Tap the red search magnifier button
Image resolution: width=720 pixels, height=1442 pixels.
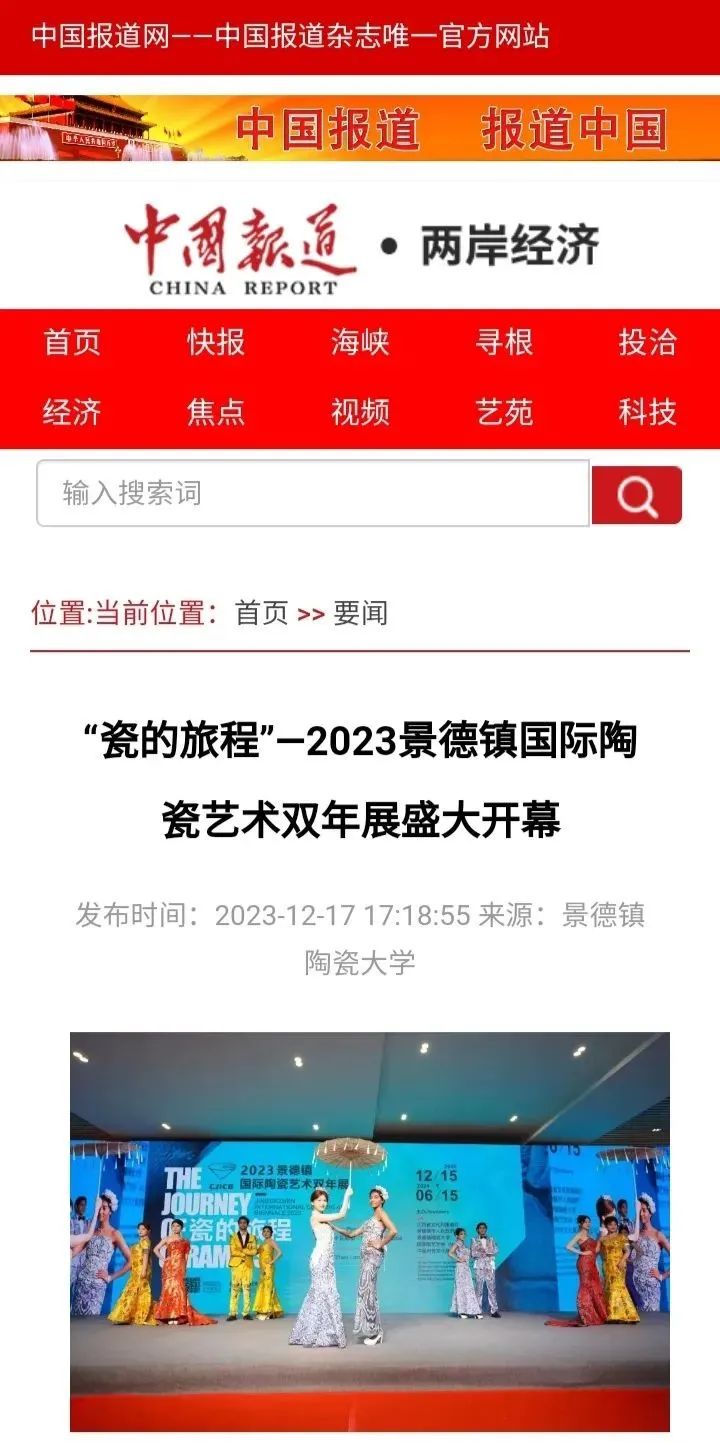[636, 494]
